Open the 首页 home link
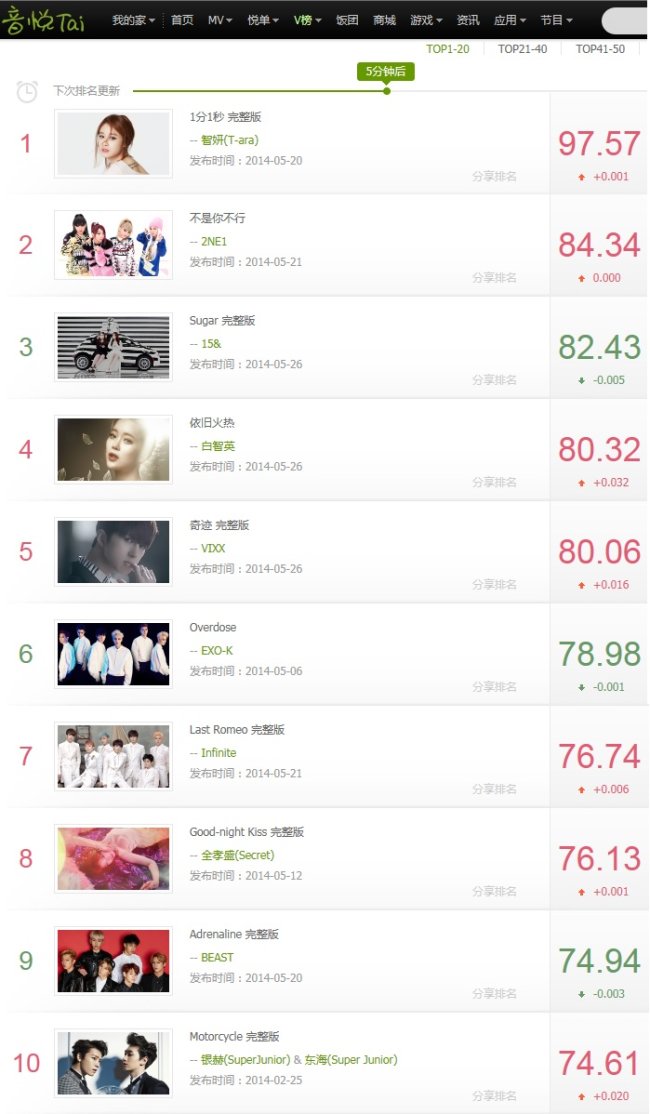The image size is (650, 1114). click(182, 20)
